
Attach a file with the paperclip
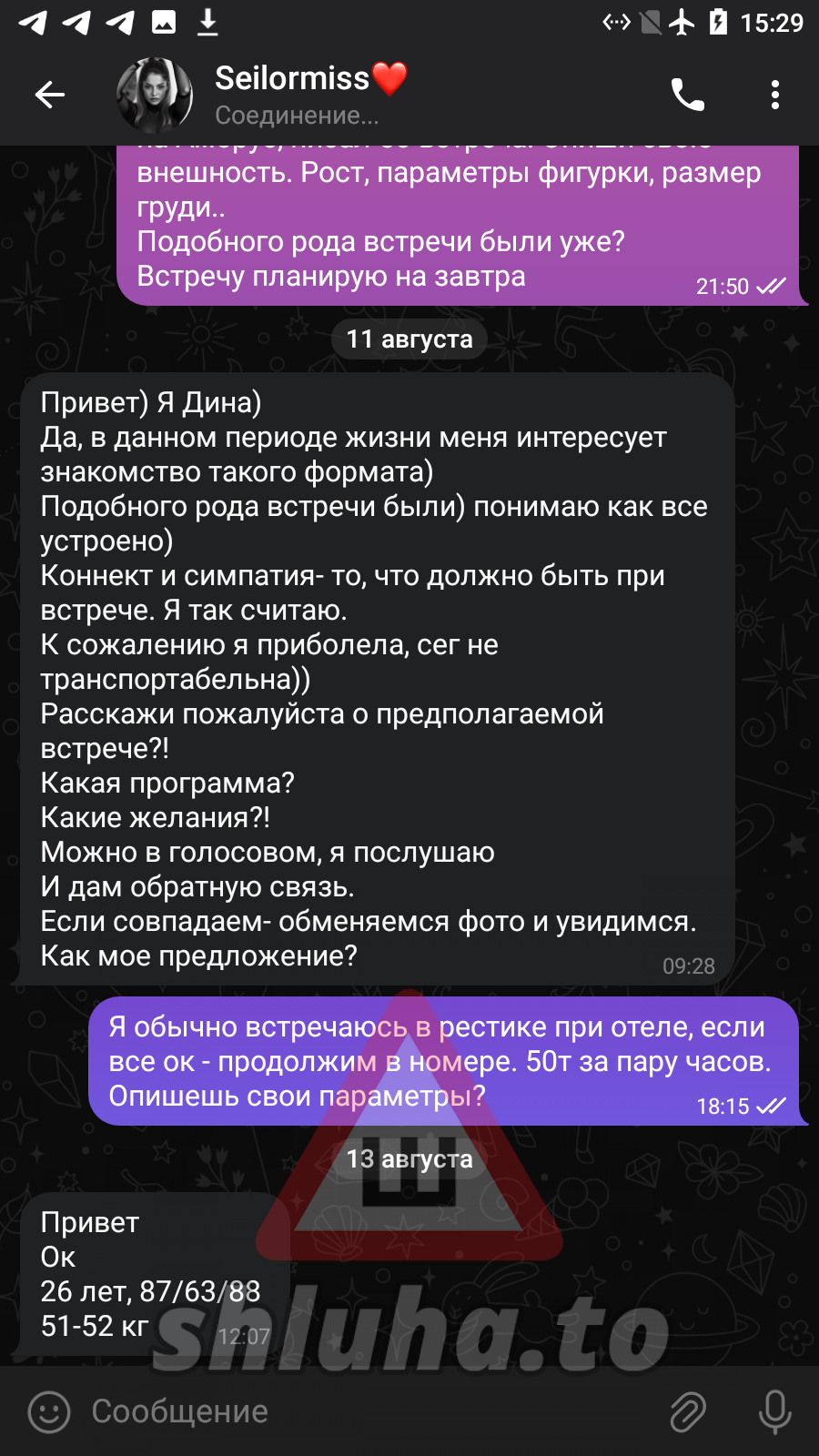(x=688, y=1412)
